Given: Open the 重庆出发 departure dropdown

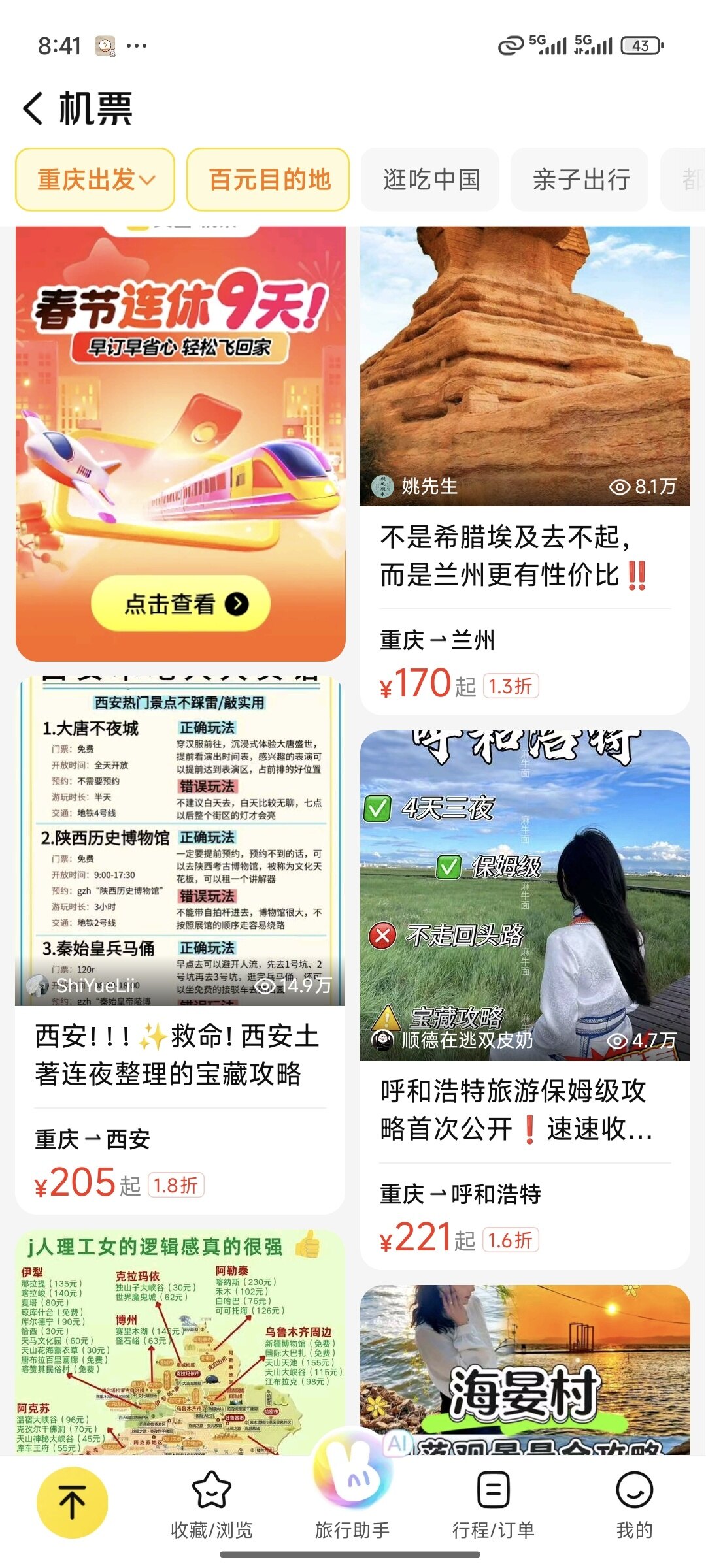Looking at the screenshot, I should pyautogui.click(x=95, y=180).
